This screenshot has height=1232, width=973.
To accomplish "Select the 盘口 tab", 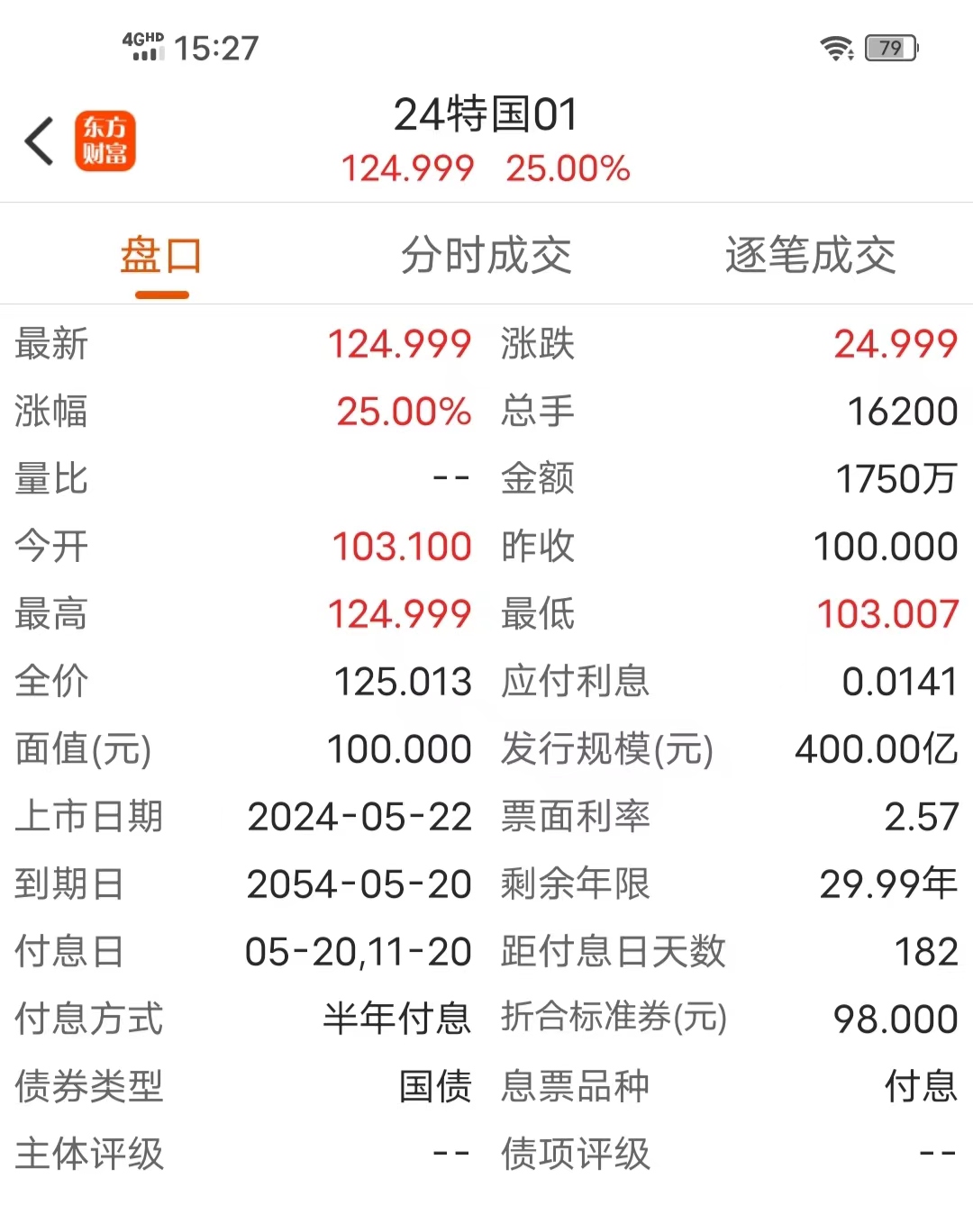I will click(161, 256).
